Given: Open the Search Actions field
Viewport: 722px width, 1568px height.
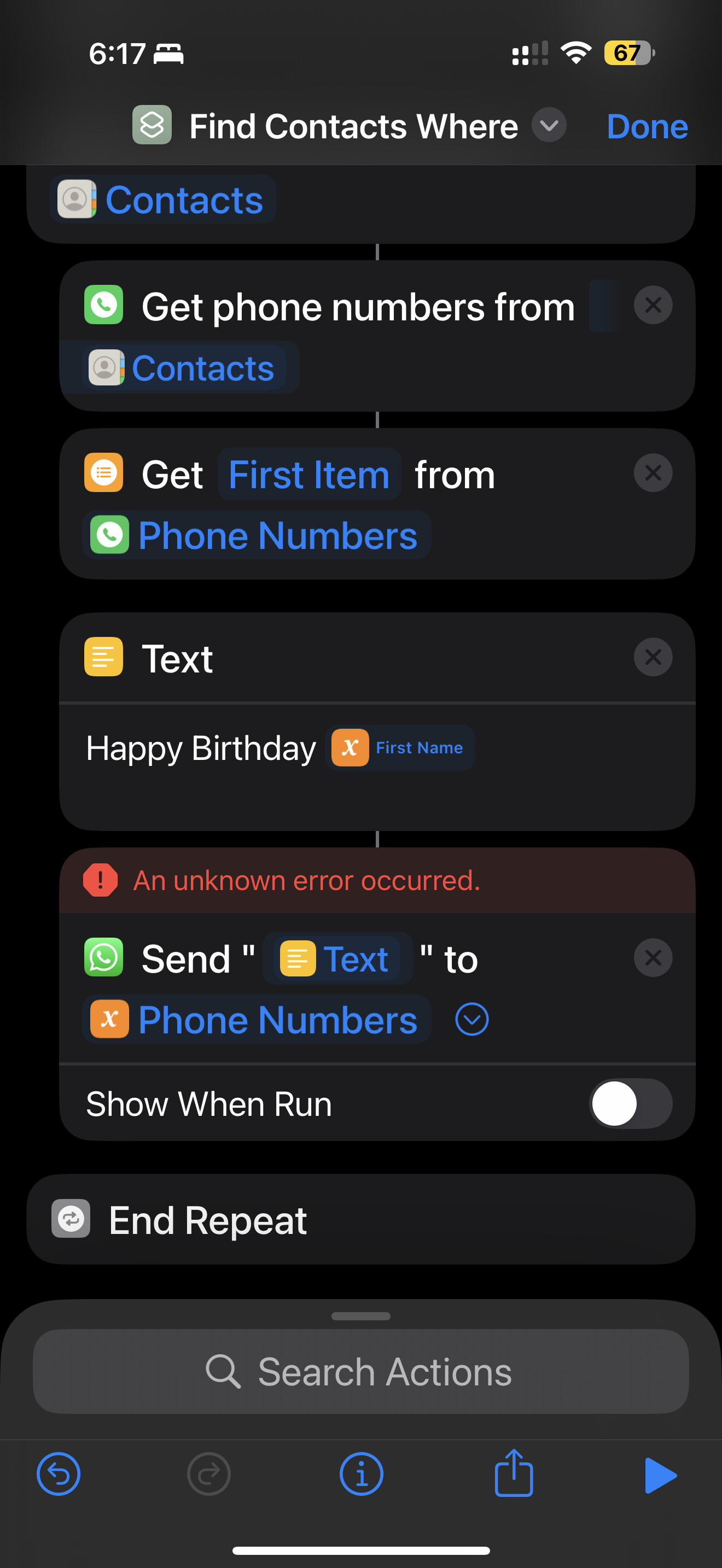Looking at the screenshot, I should (x=361, y=1372).
